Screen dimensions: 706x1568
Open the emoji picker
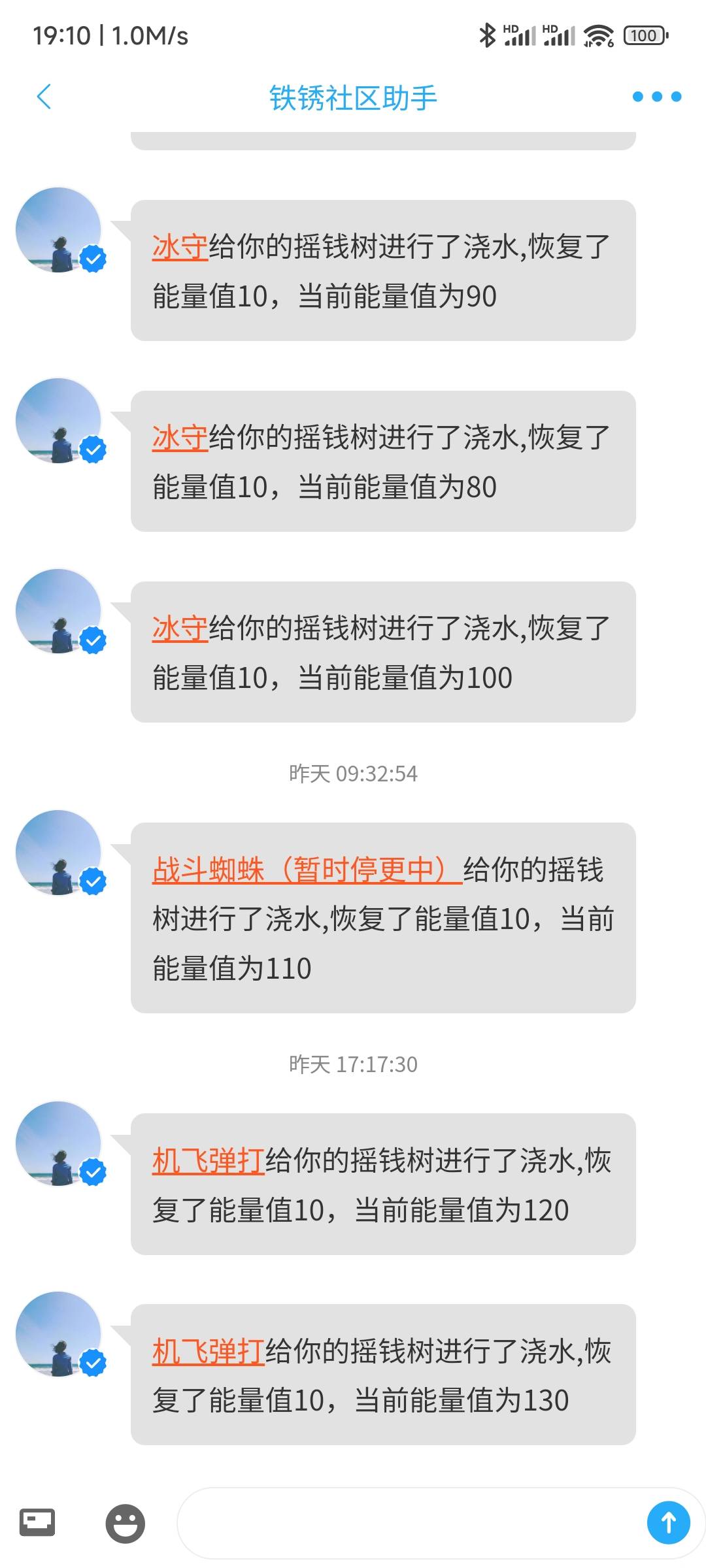pos(125,1523)
